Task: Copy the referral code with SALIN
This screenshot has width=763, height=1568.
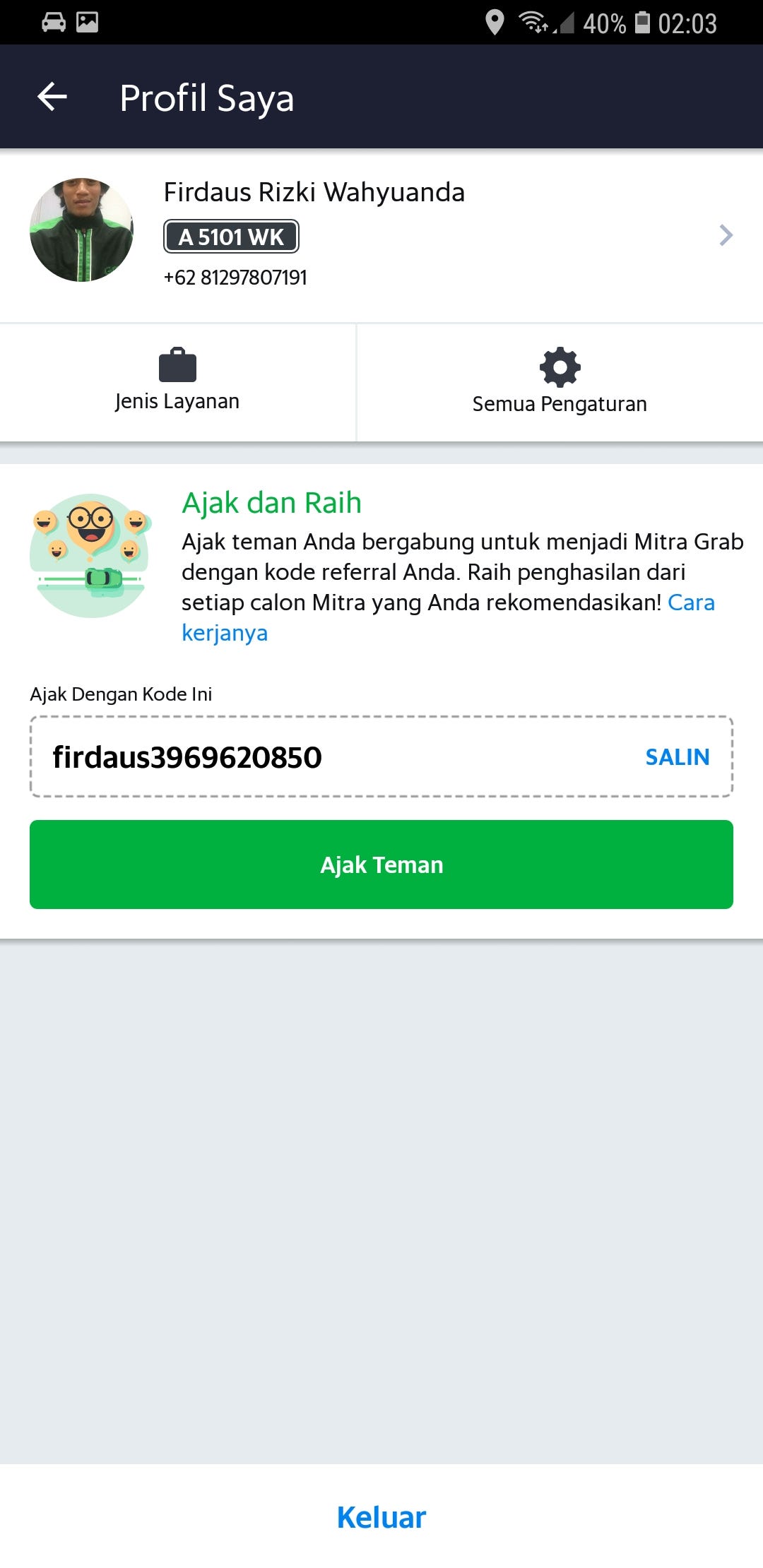Action: pos(677,757)
